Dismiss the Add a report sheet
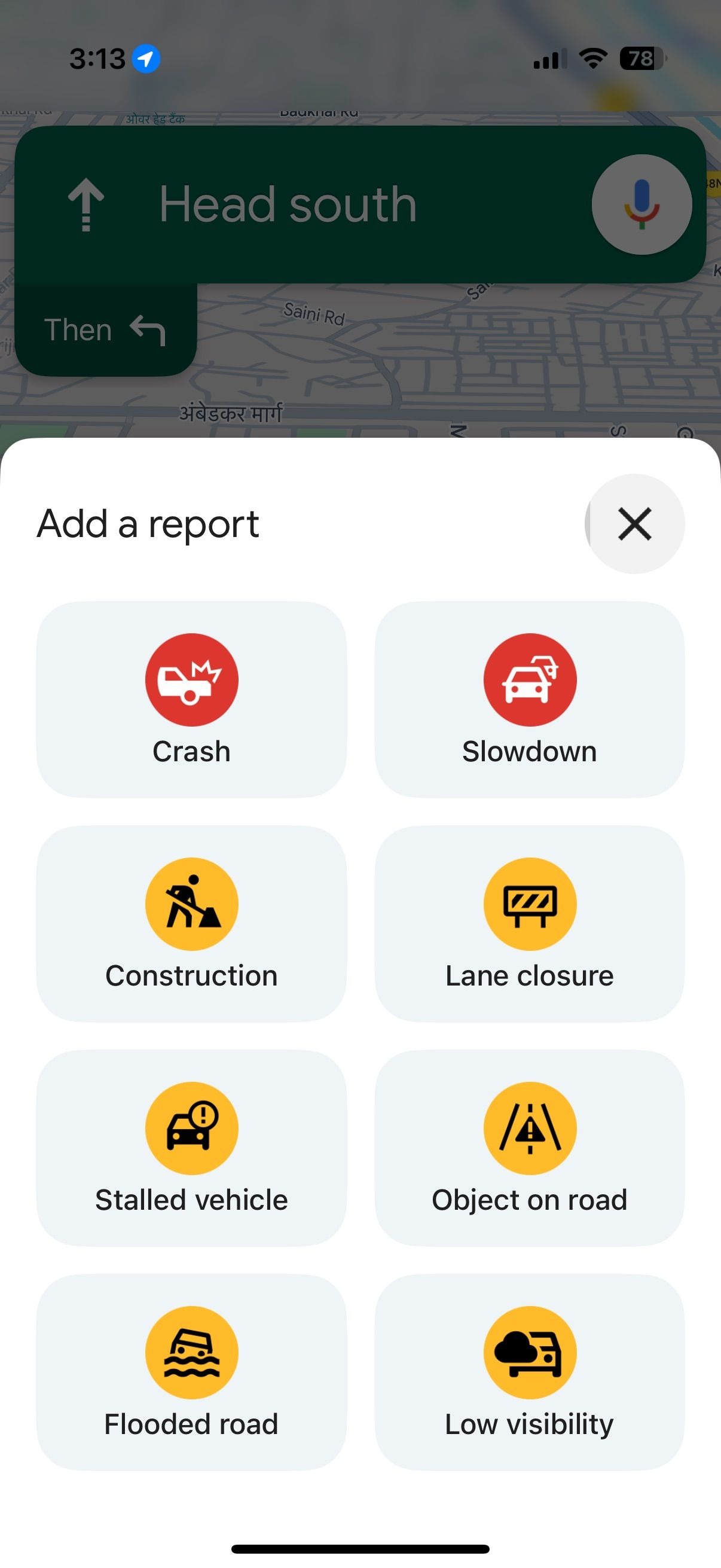The image size is (721, 1568). 634,524
